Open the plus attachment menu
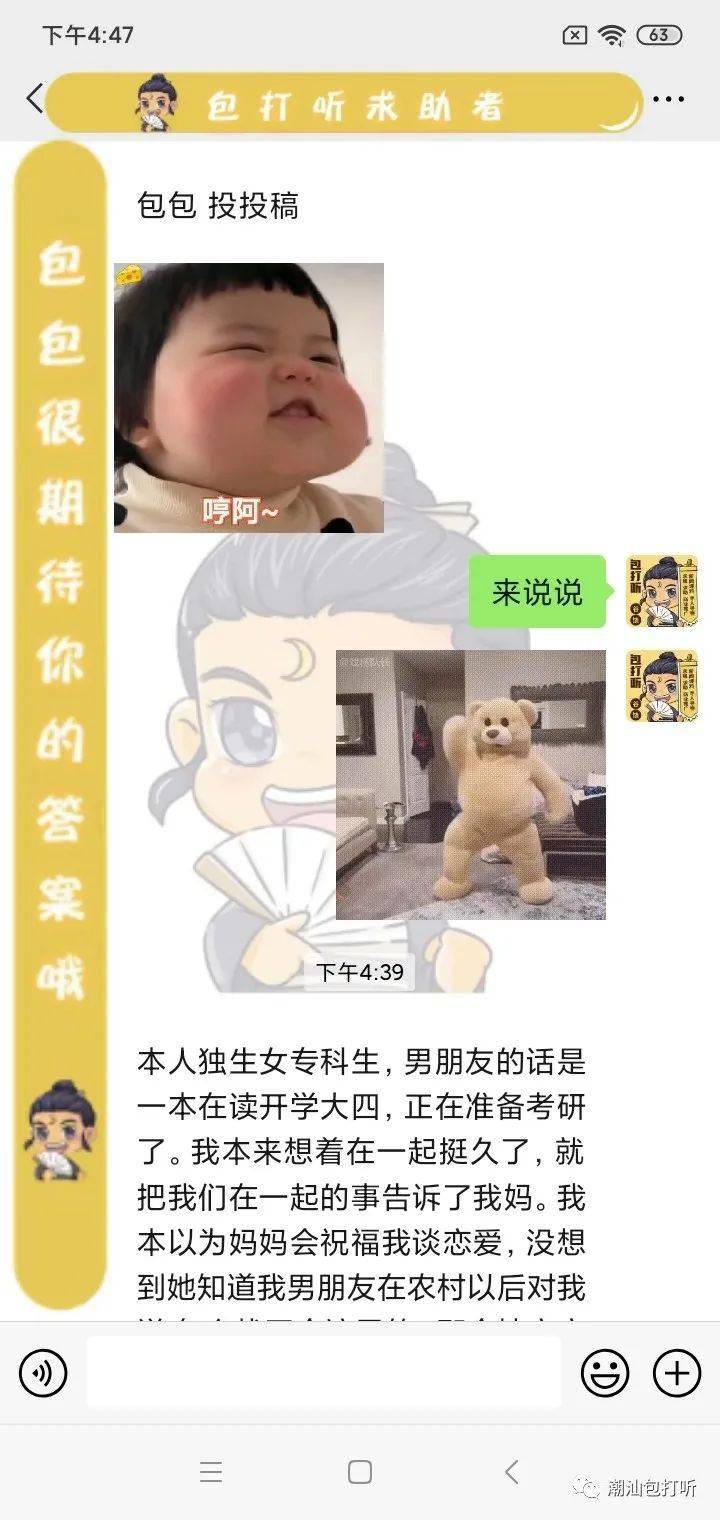This screenshot has width=720, height=1520. 677,1373
